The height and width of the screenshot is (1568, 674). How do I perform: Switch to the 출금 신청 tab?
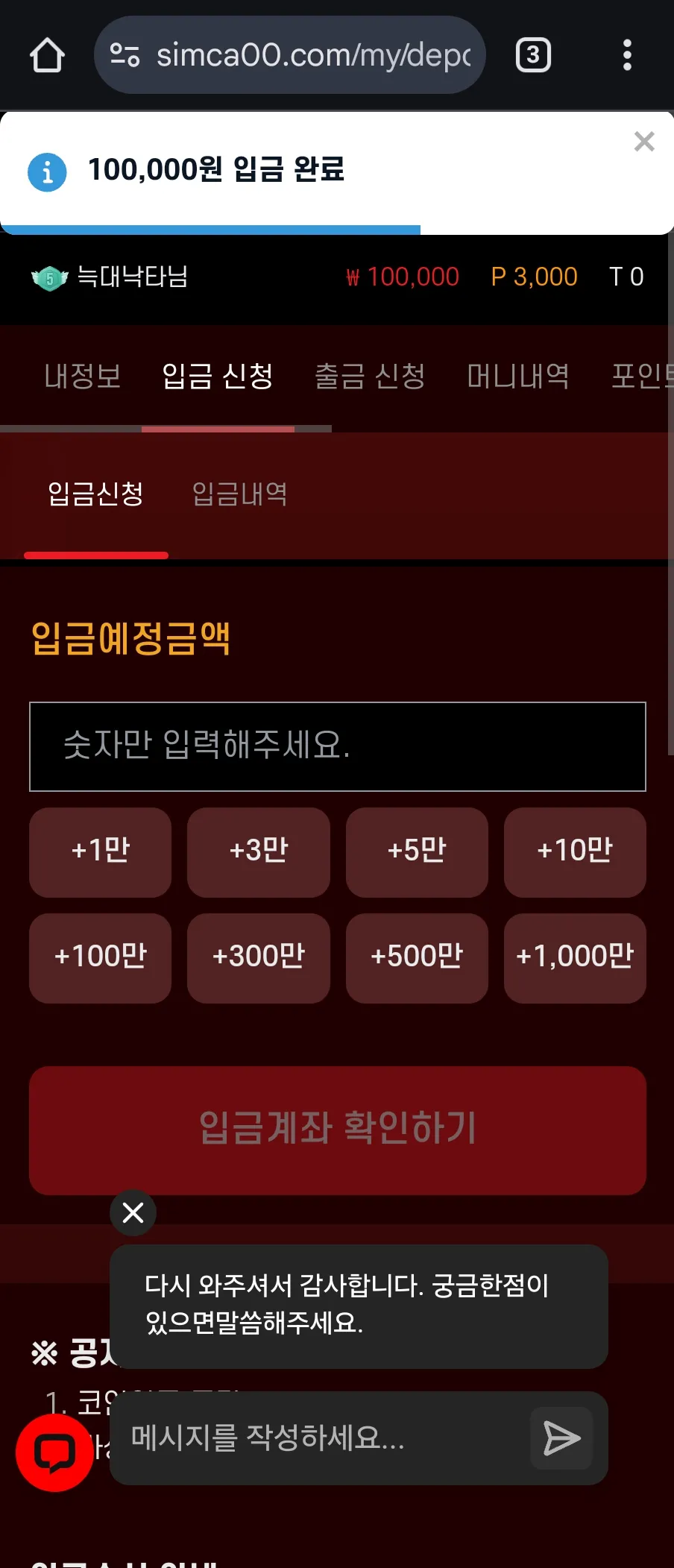coord(370,376)
